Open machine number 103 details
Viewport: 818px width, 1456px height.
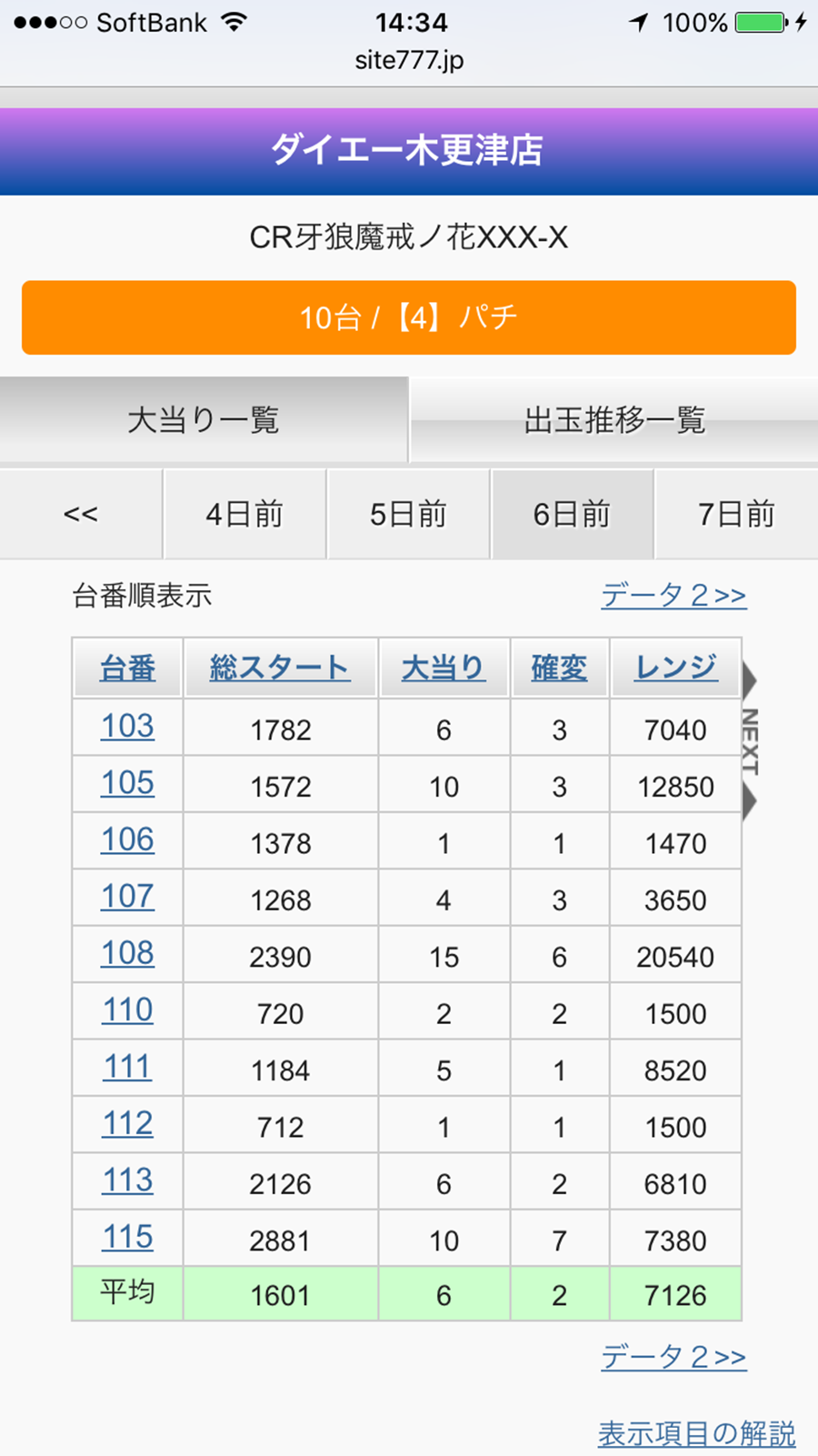(127, 727)
